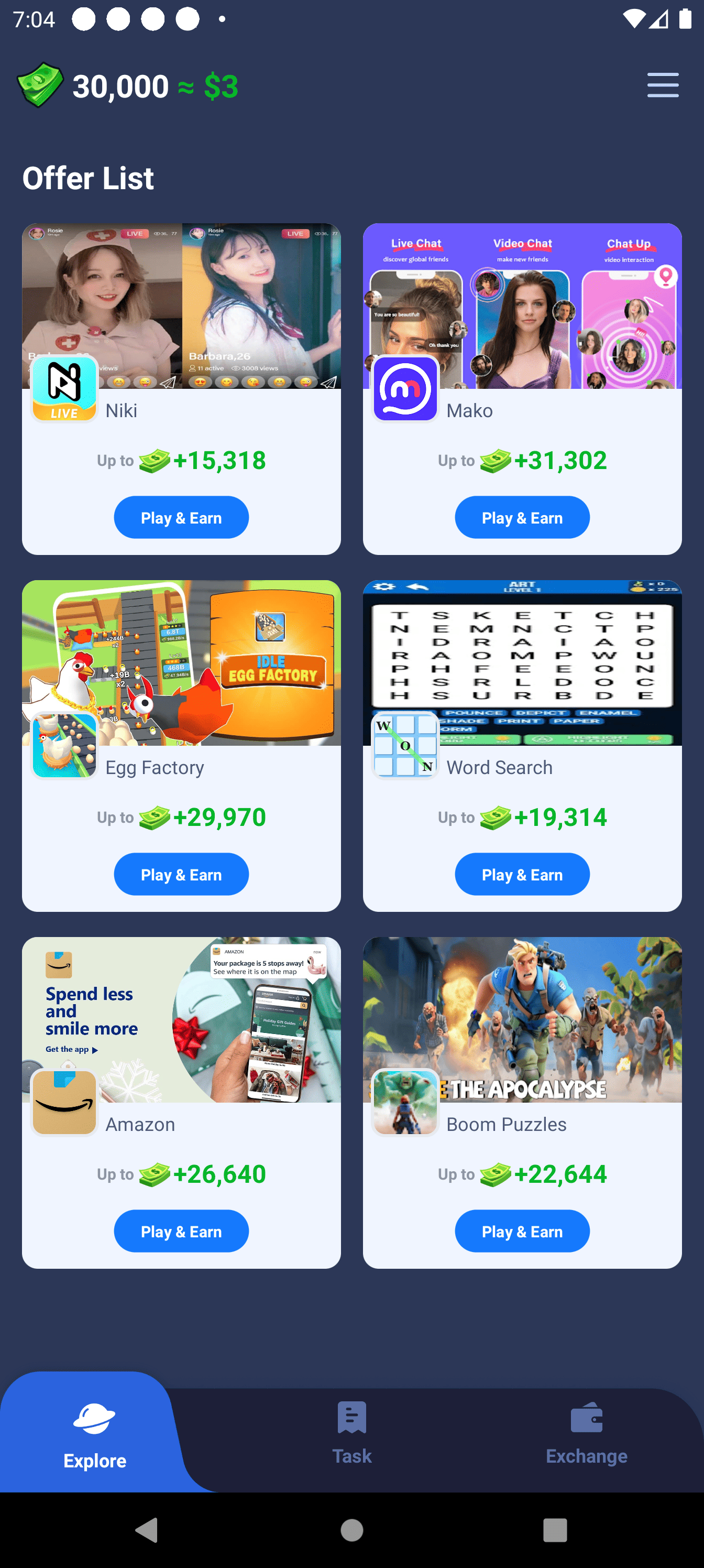The width and height of the screenshot is (704, 1568).
Task: Tap Play & Earn for Niki
Action: tap(181, 517)
